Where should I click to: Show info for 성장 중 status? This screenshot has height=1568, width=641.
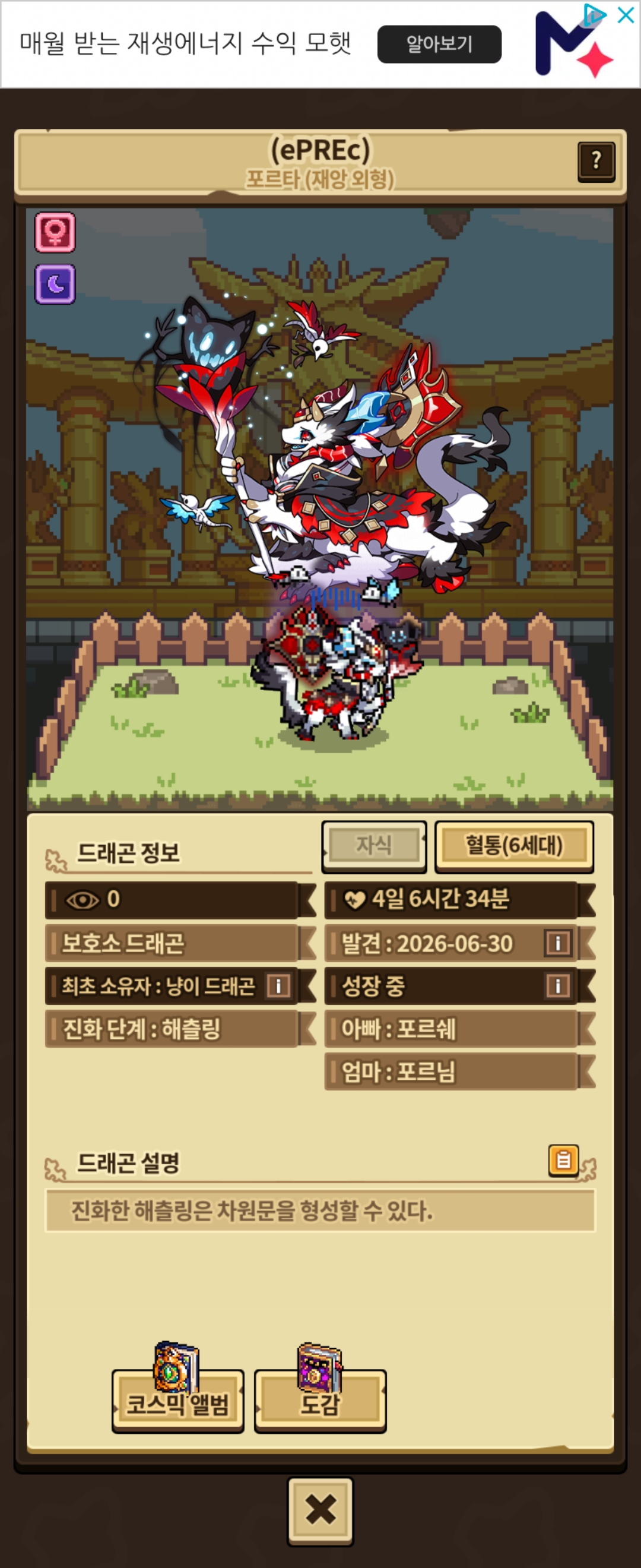point(557,985)
